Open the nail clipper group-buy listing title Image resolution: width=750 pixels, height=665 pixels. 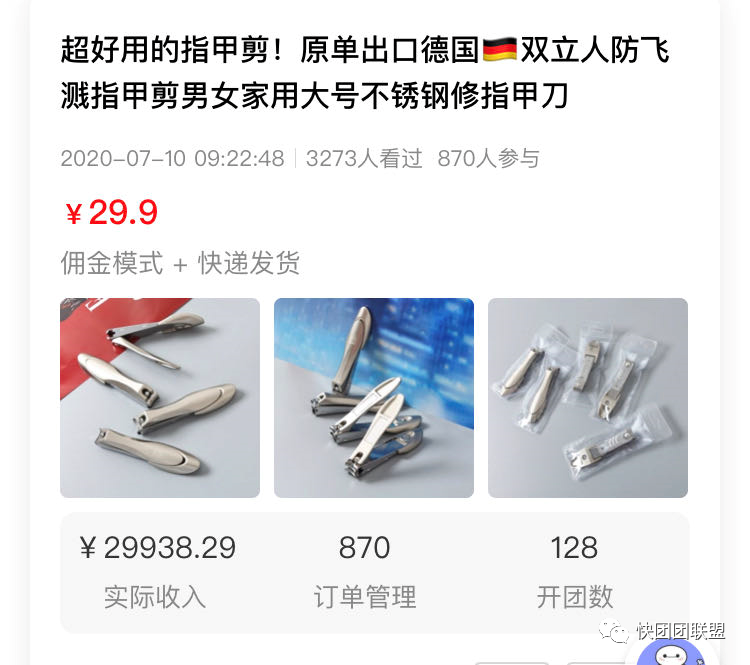(365, 72)
